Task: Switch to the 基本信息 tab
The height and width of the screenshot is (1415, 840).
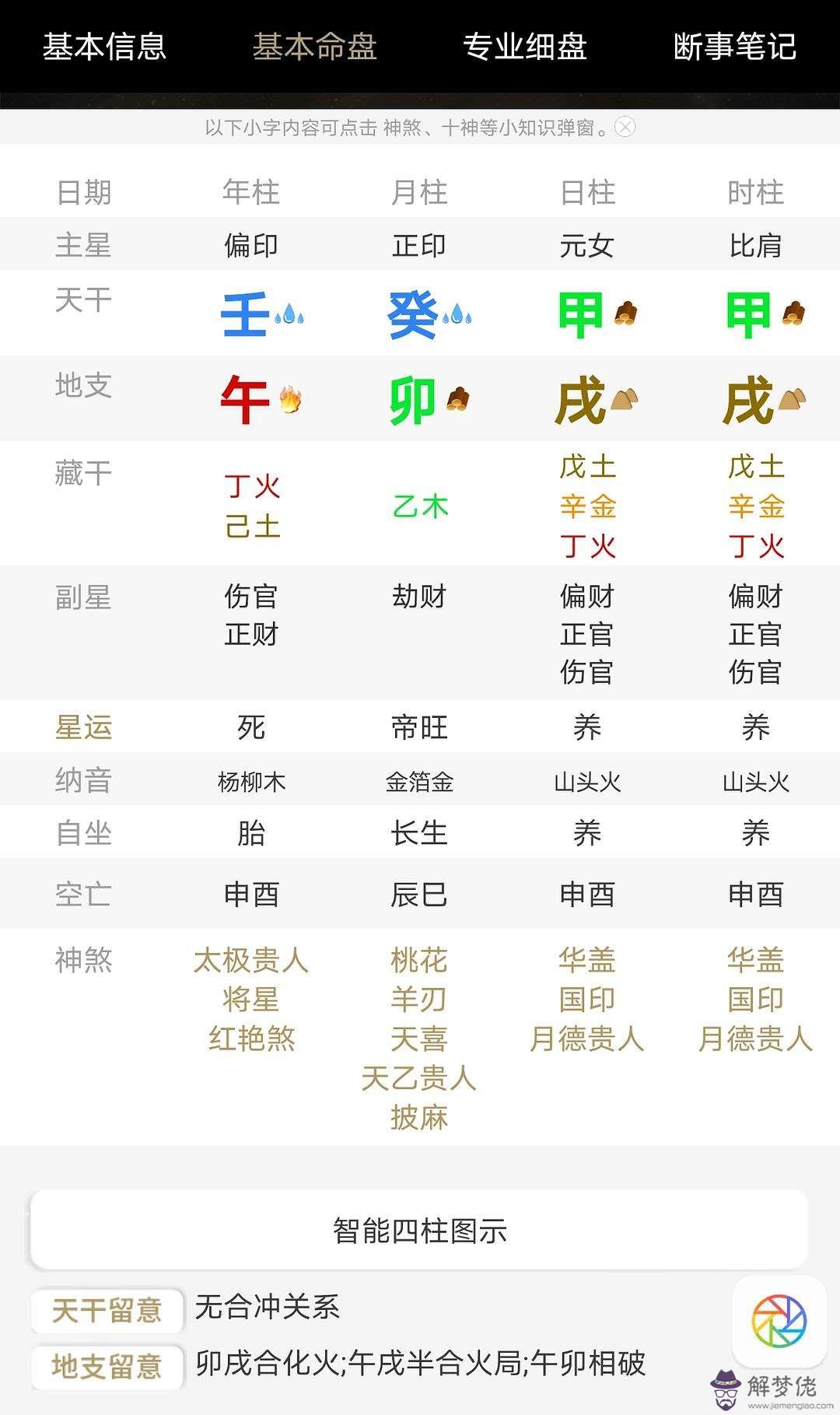Action: 104,47
